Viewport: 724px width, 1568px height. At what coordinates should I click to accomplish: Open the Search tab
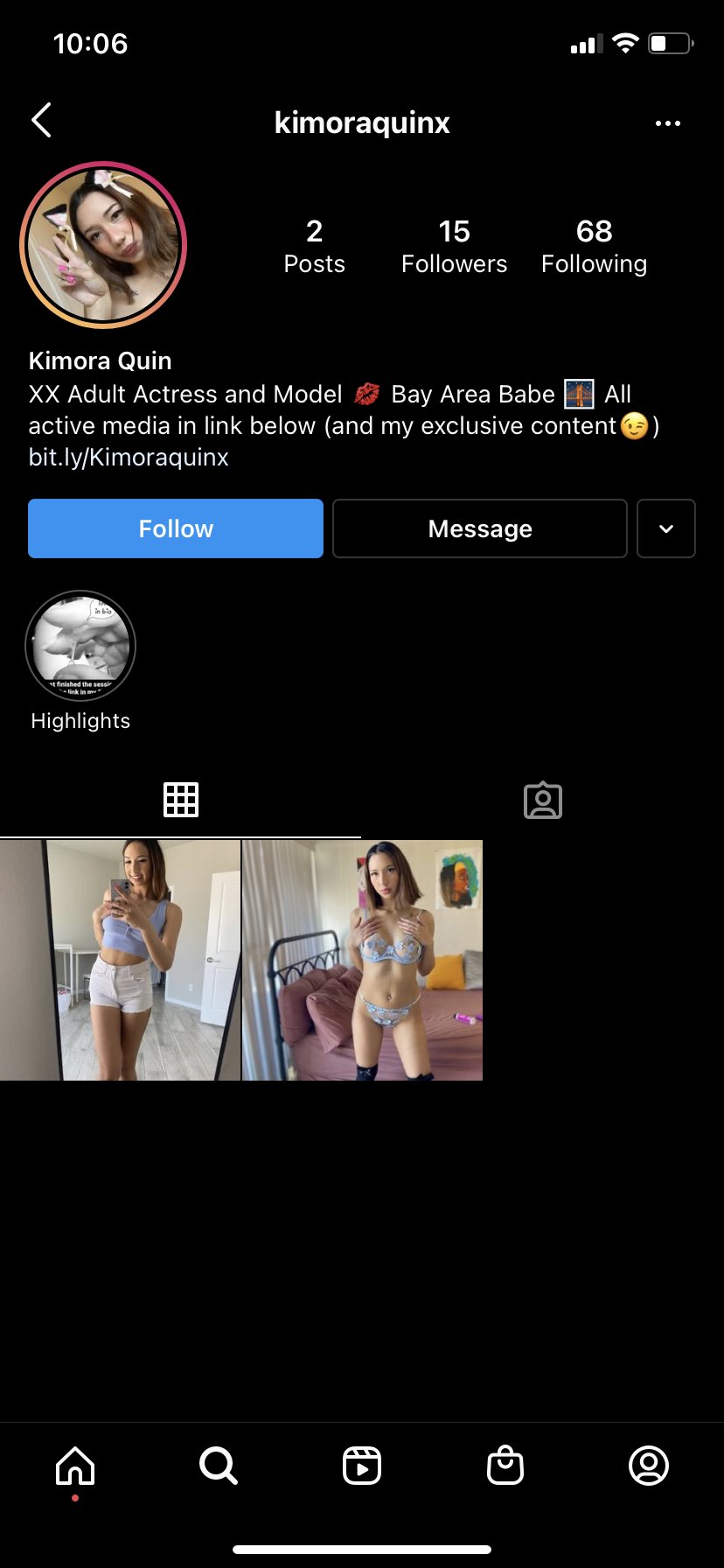tap(218, 1465)
